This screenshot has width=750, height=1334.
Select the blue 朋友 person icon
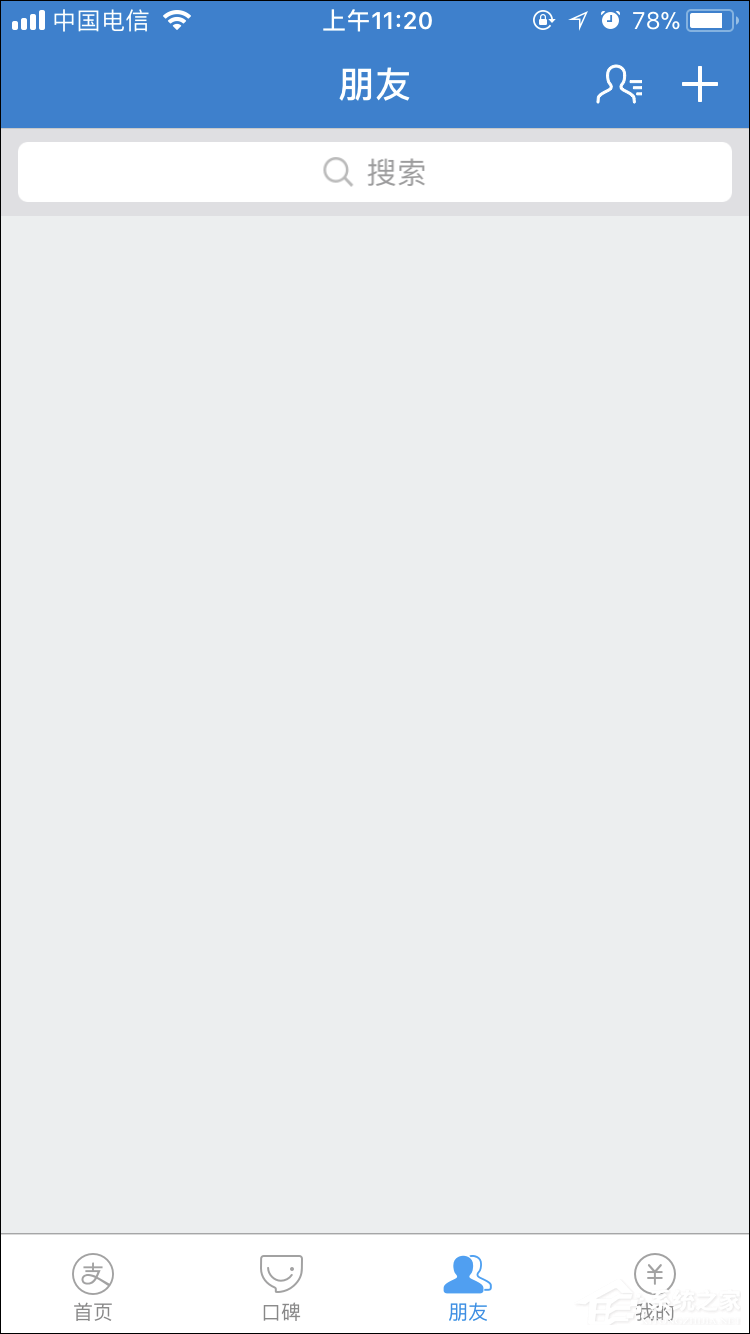coord(467,1272)
